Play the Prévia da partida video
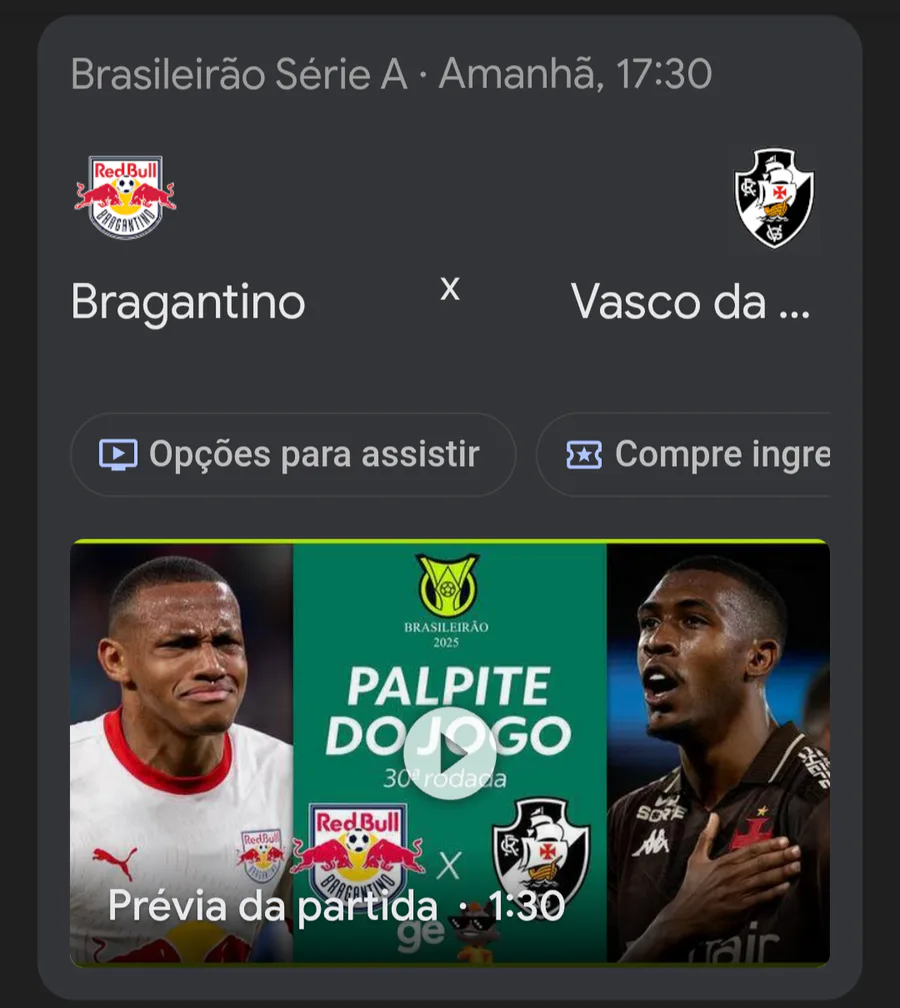Image resolution: width=900 pixels, height=1008 pixels. (x=449, y=753)
